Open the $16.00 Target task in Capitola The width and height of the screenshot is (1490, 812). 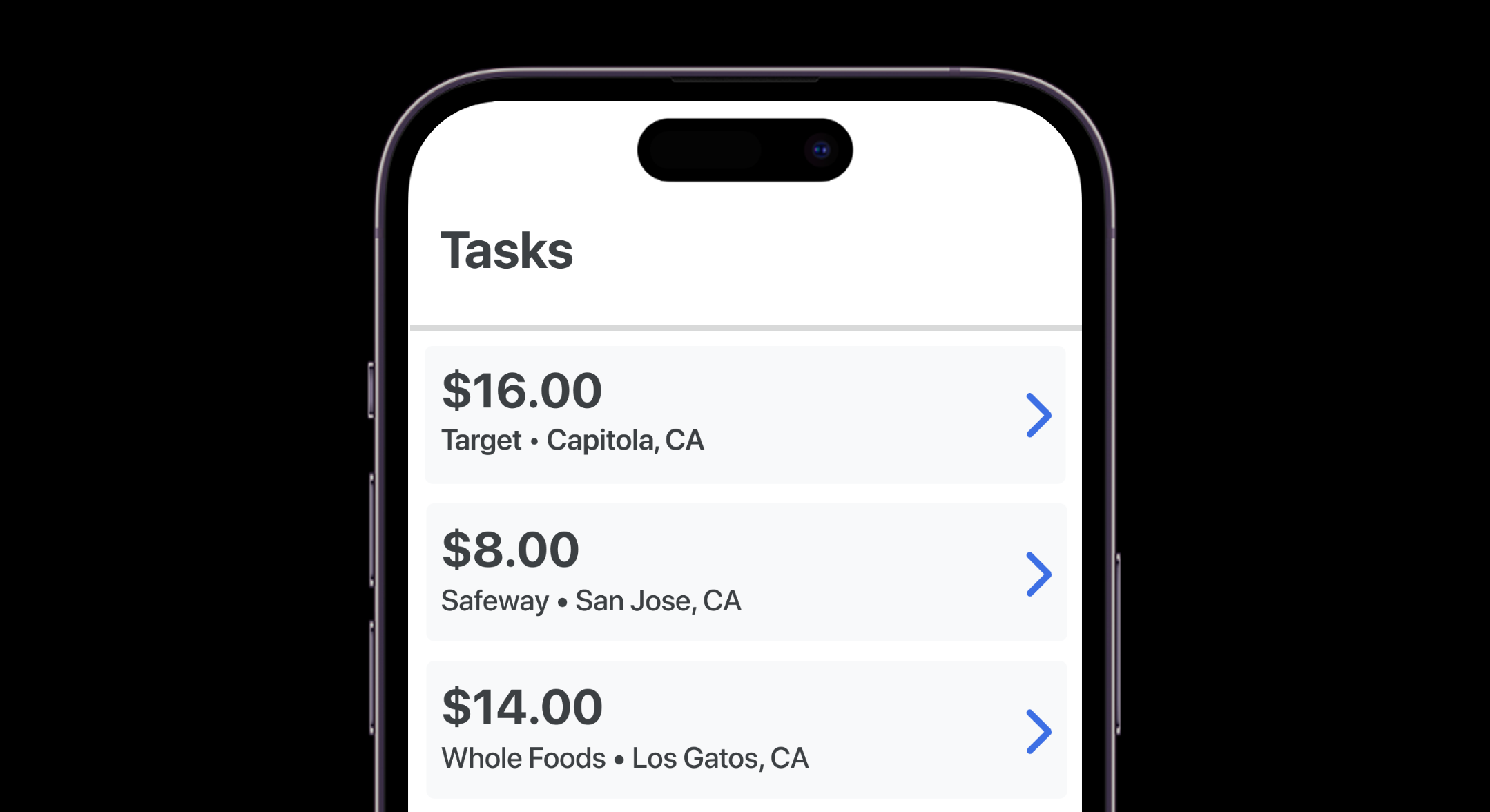744,414
